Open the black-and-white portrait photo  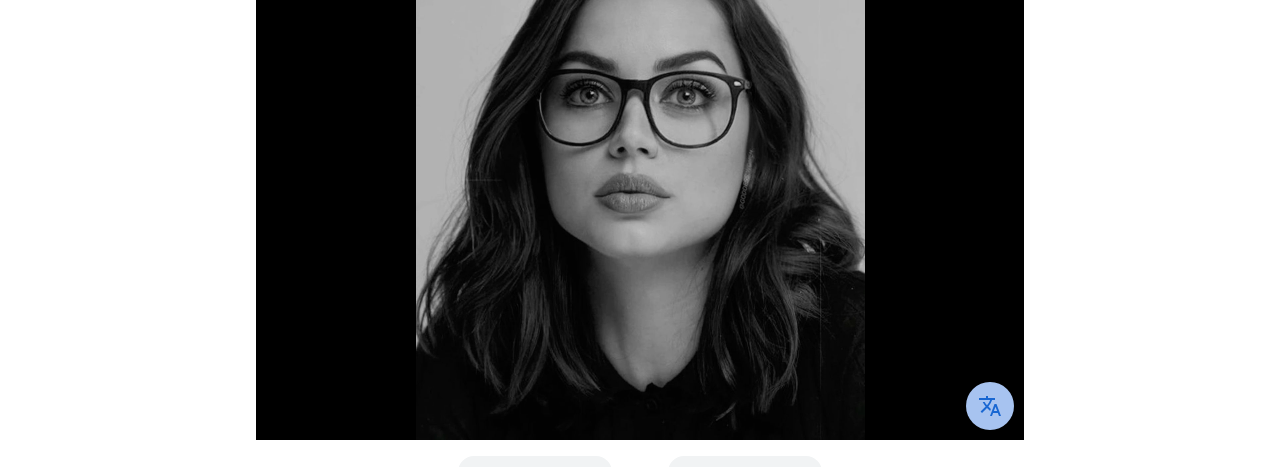point(640,219)
